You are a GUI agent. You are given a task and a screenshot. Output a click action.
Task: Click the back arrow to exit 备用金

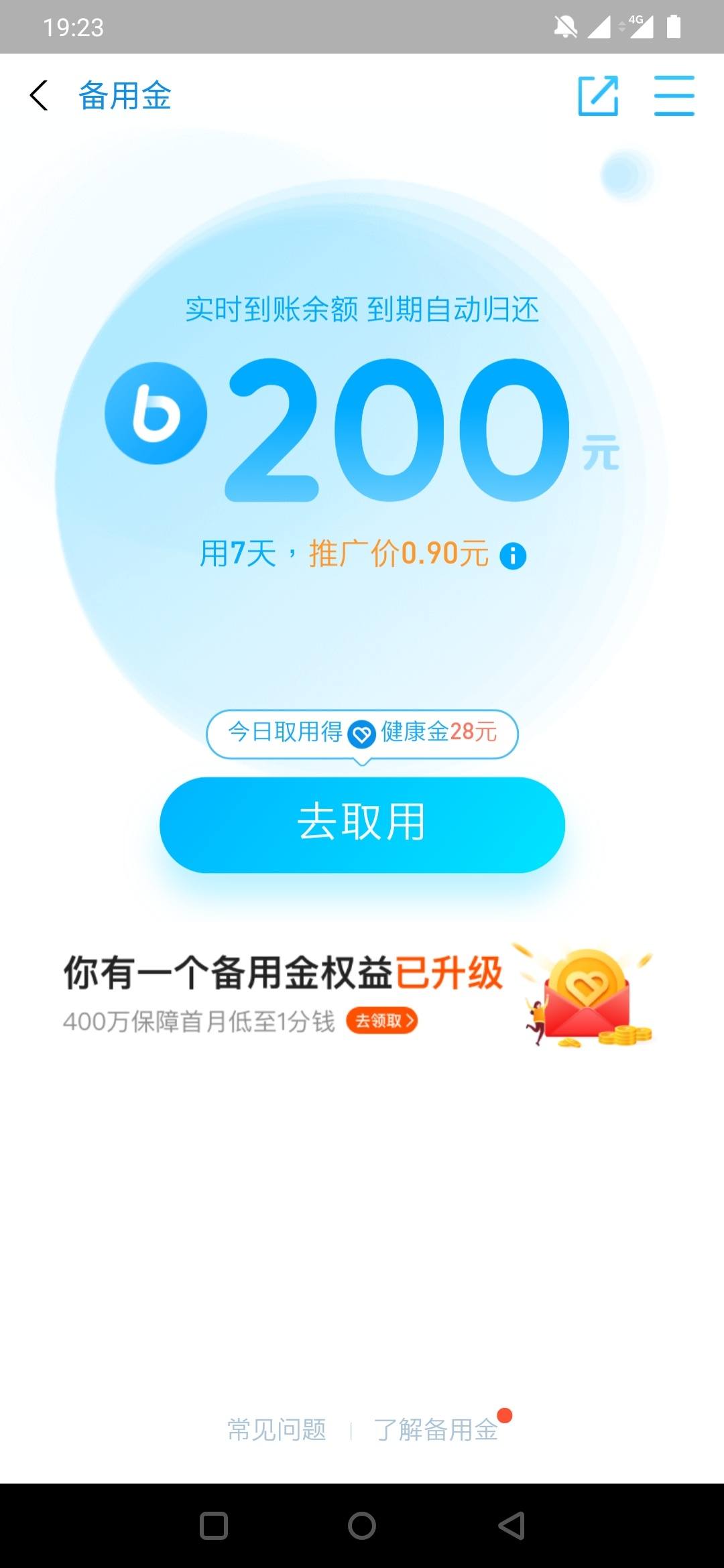[38, 96]
